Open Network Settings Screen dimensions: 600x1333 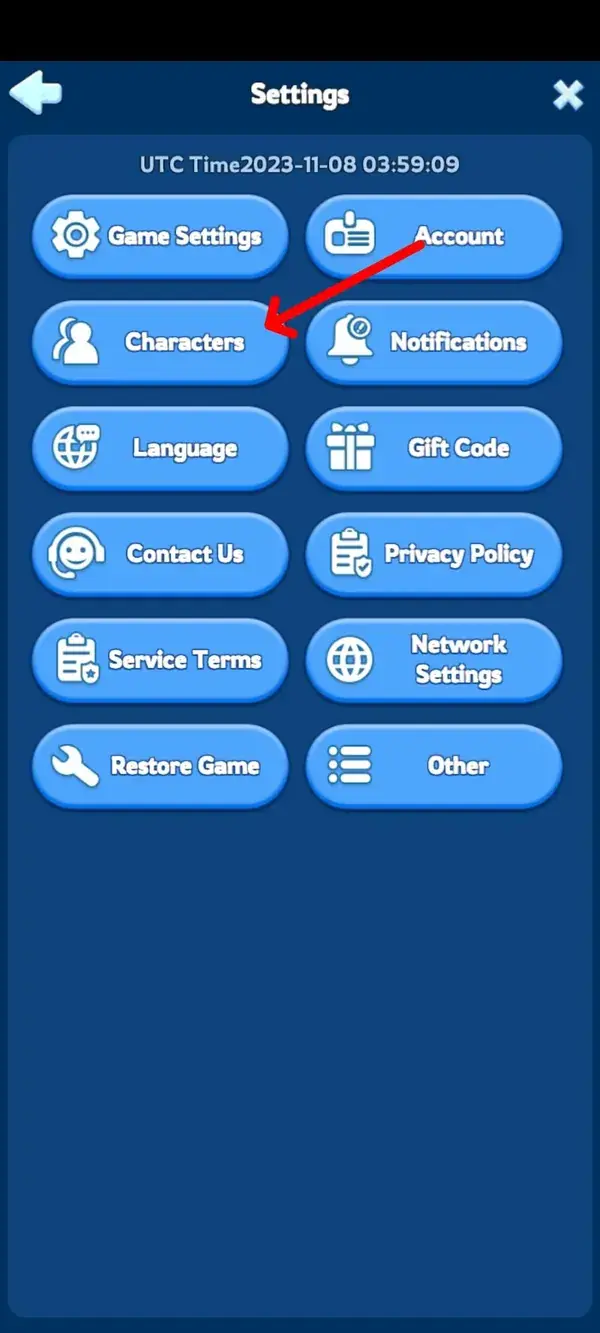click(x=433, y=660)
